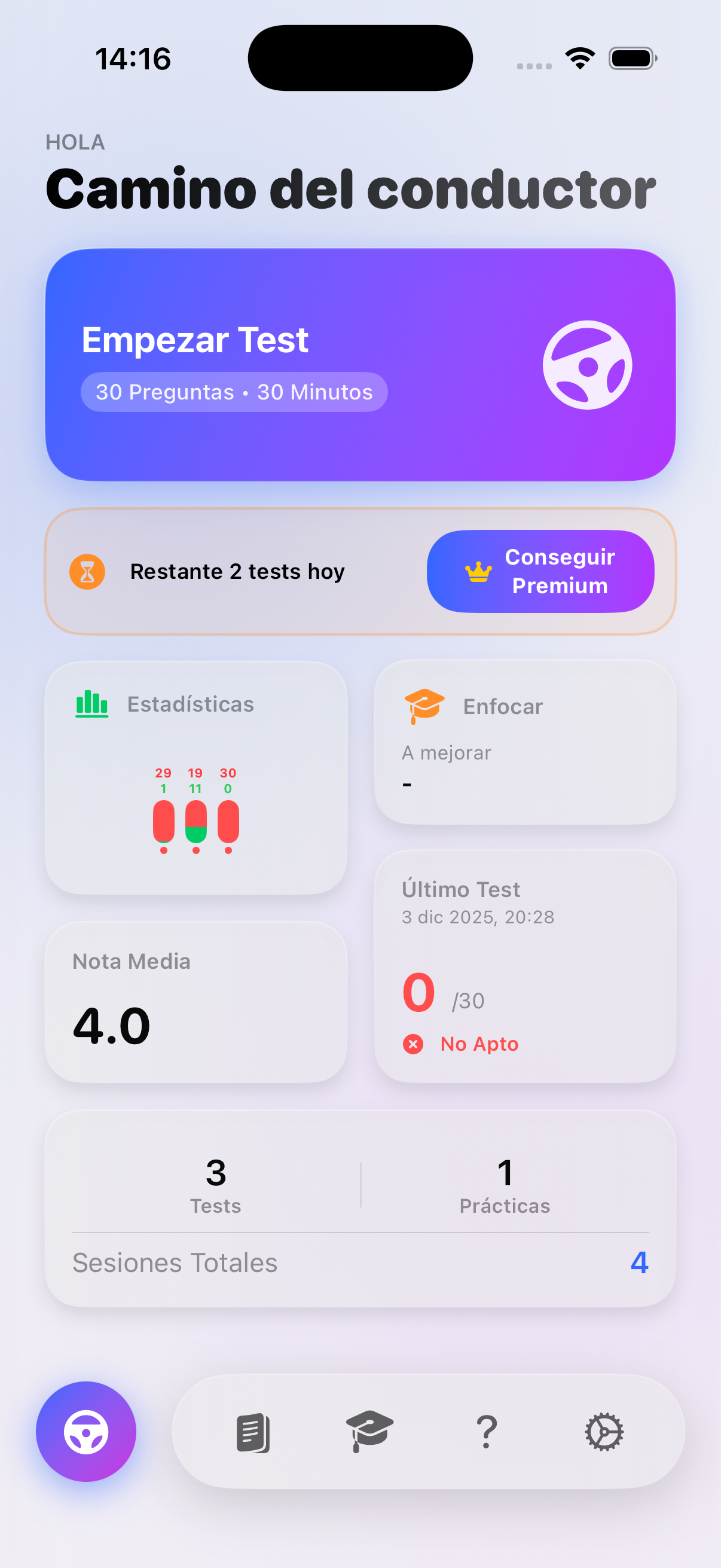
Task: Open the settings gear in the bottom bar
Action: 604,1432
